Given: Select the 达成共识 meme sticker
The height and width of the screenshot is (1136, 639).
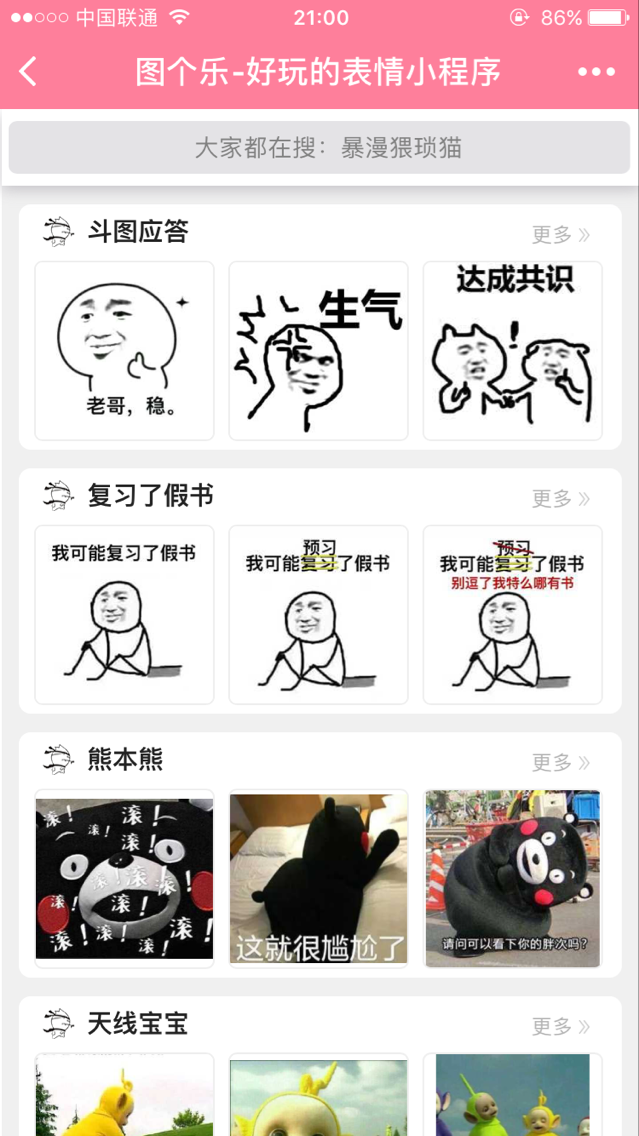Looking at the screenshot, I should point(512,351).
